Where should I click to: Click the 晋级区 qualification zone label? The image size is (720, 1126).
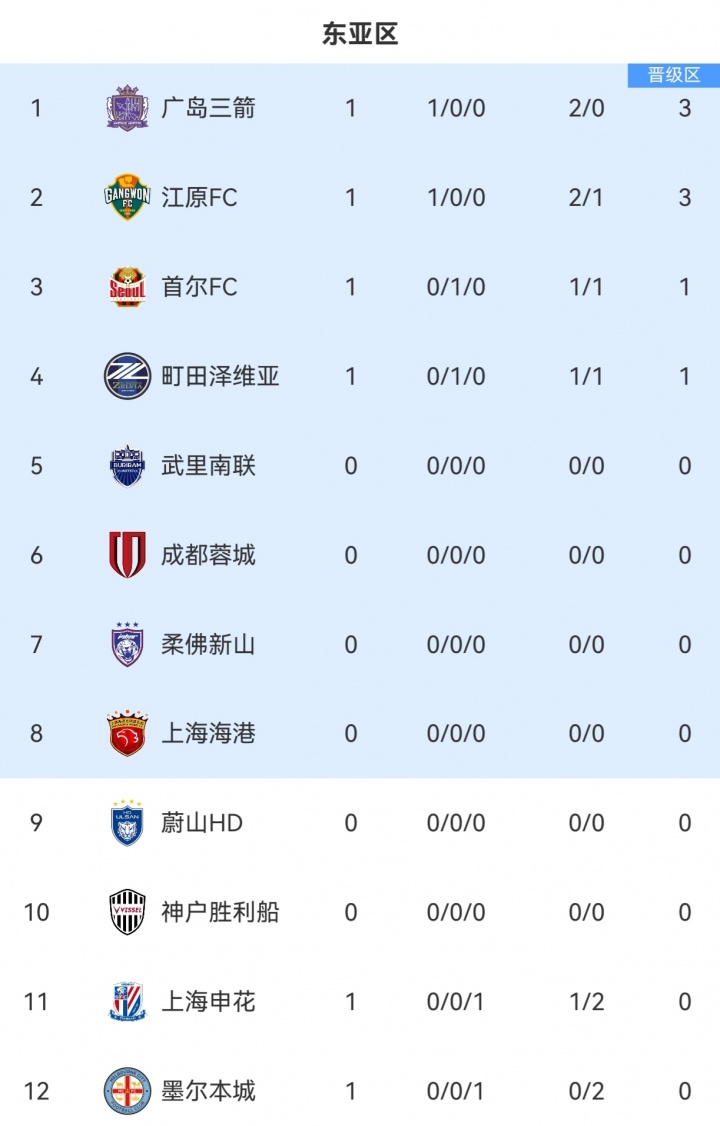point(672,74)
